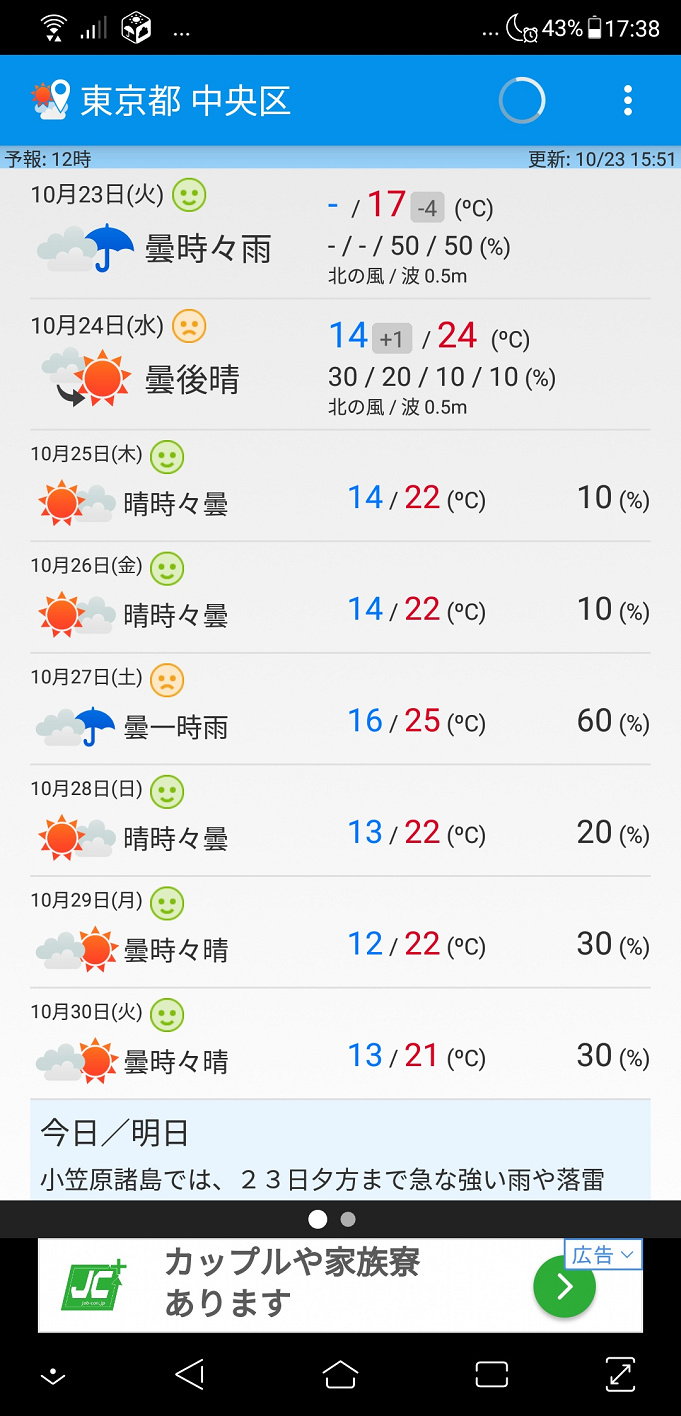Expand the 広告 ad options dropdown

coord(603,1255)
